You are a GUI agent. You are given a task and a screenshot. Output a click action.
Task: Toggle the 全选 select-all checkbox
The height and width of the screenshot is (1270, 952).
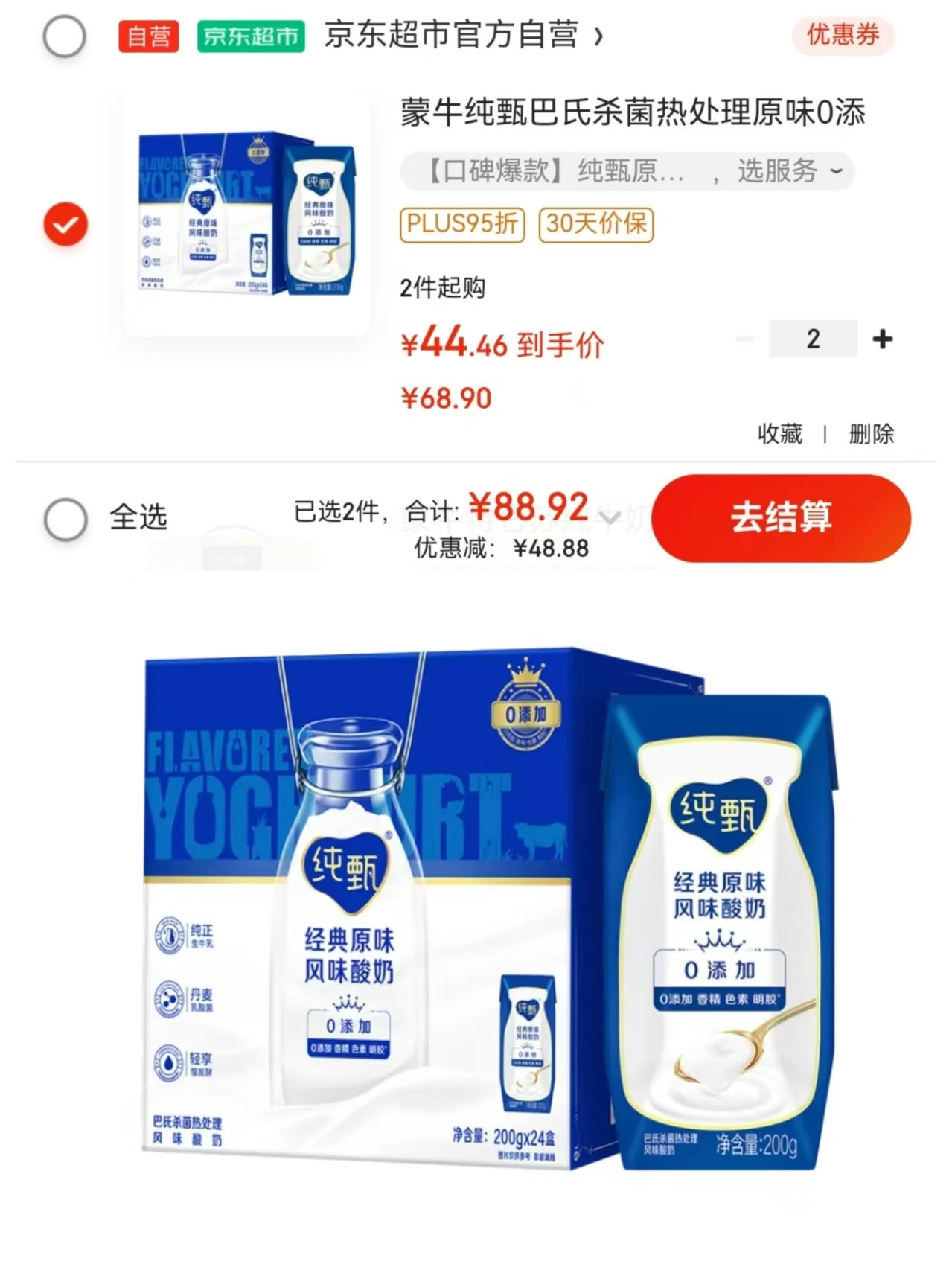point(66,518)
